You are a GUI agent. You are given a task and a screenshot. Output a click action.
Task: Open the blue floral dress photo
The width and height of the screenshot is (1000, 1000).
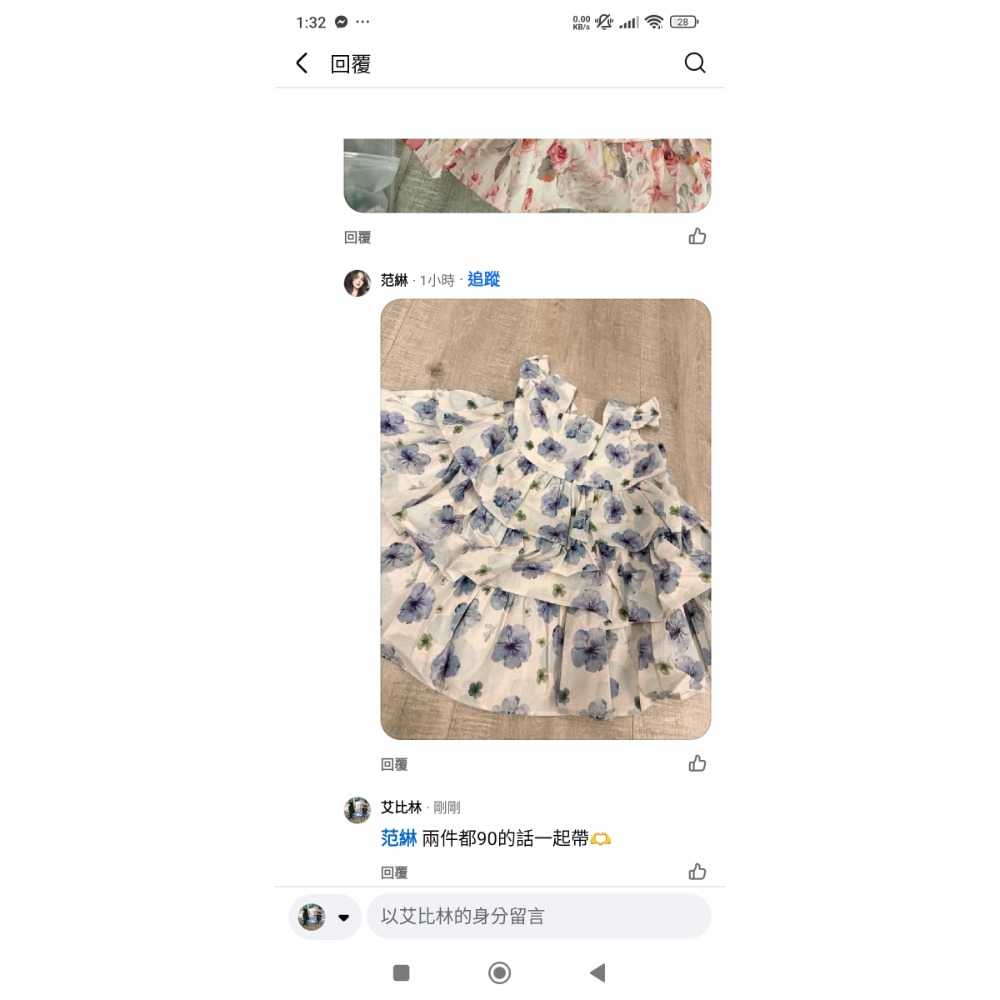click(545, 519)
